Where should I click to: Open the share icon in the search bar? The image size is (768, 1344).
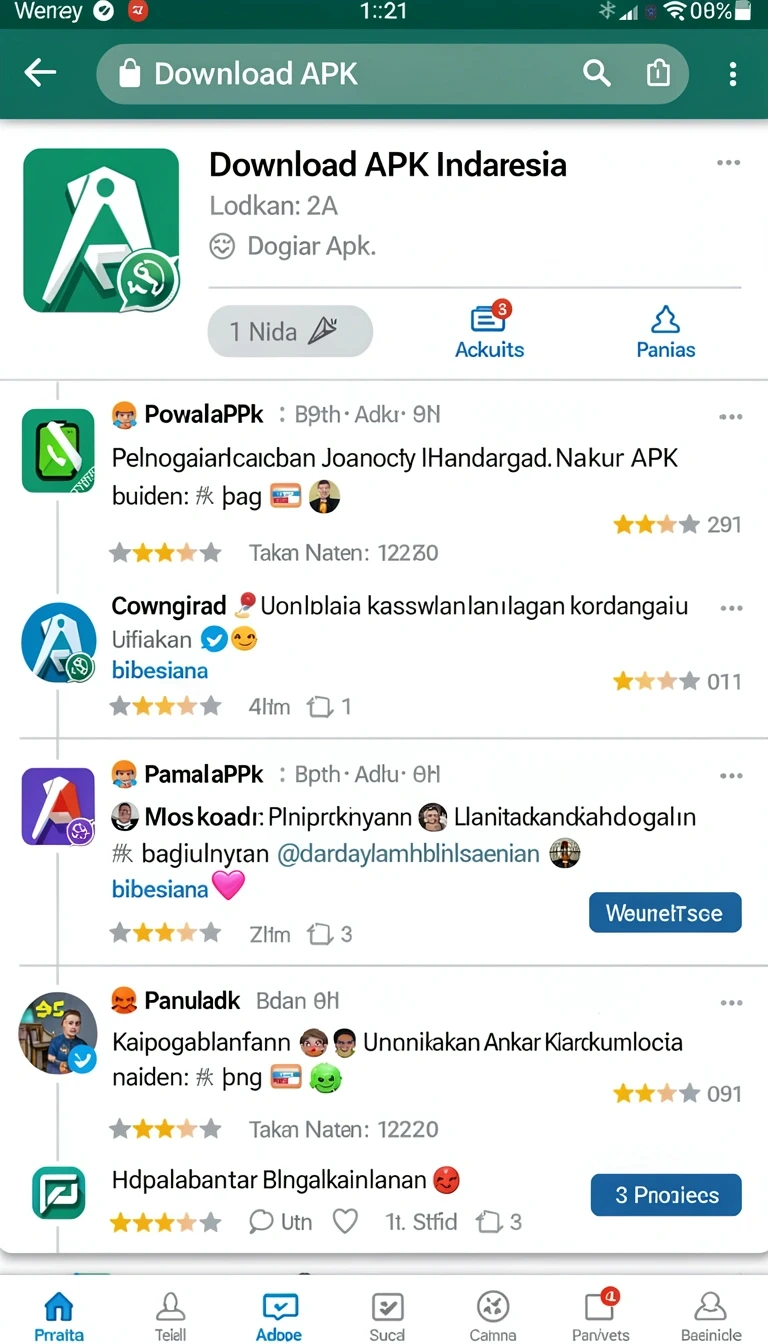658,73
